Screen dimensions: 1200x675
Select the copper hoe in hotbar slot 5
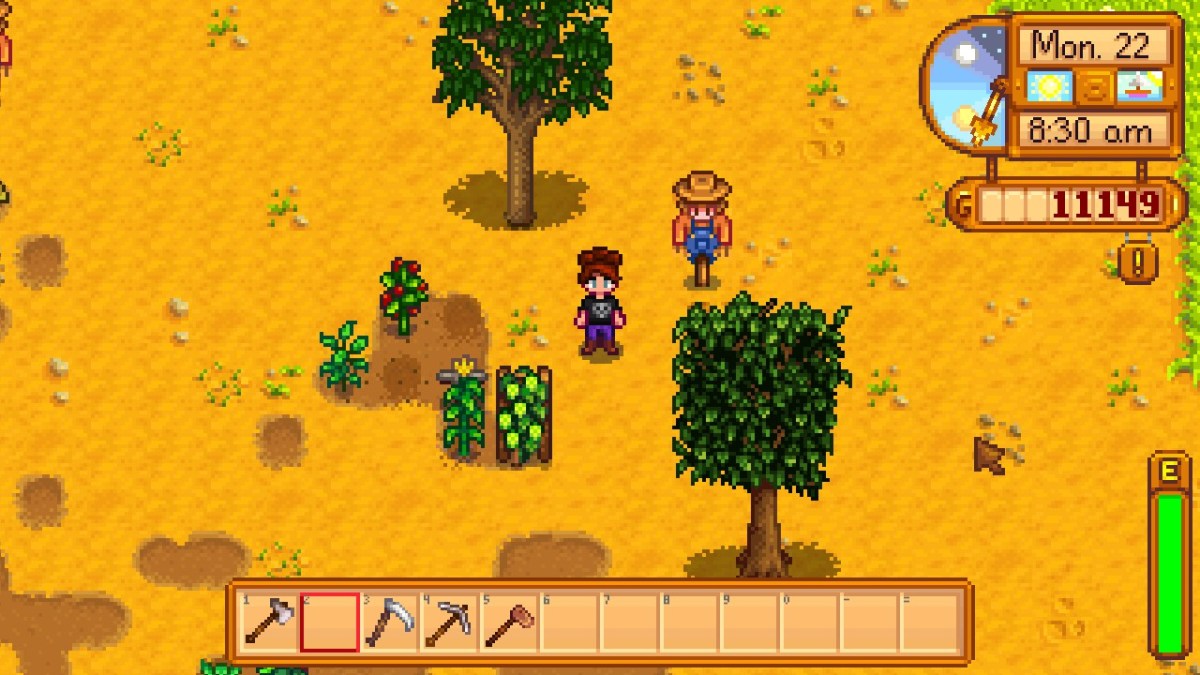509,622
